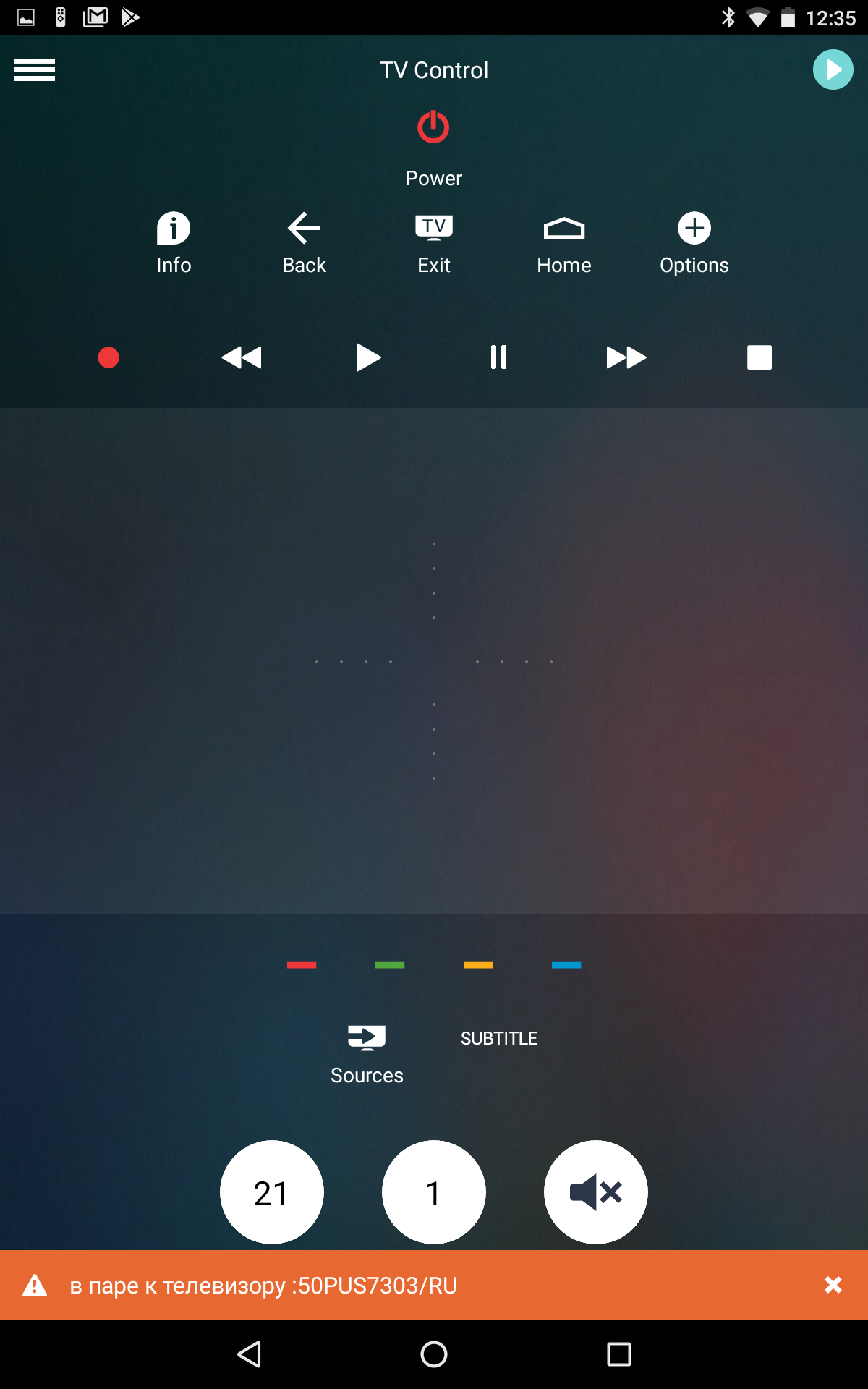Open the Options menu
The height and width of the screenshot is (1389, 868).
tap(694, 243)
